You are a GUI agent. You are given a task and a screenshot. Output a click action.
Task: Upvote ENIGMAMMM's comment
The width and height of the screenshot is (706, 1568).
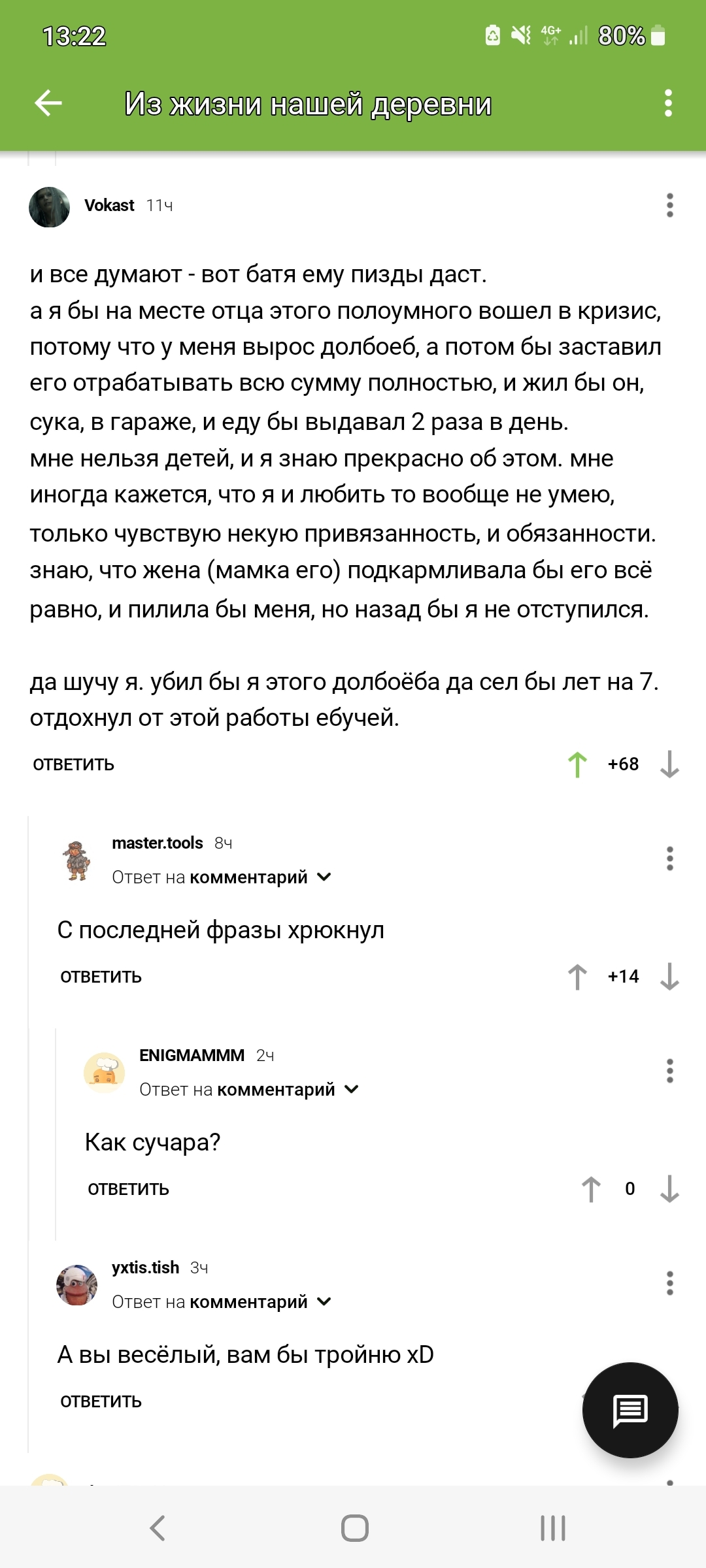coord(591,1189)
